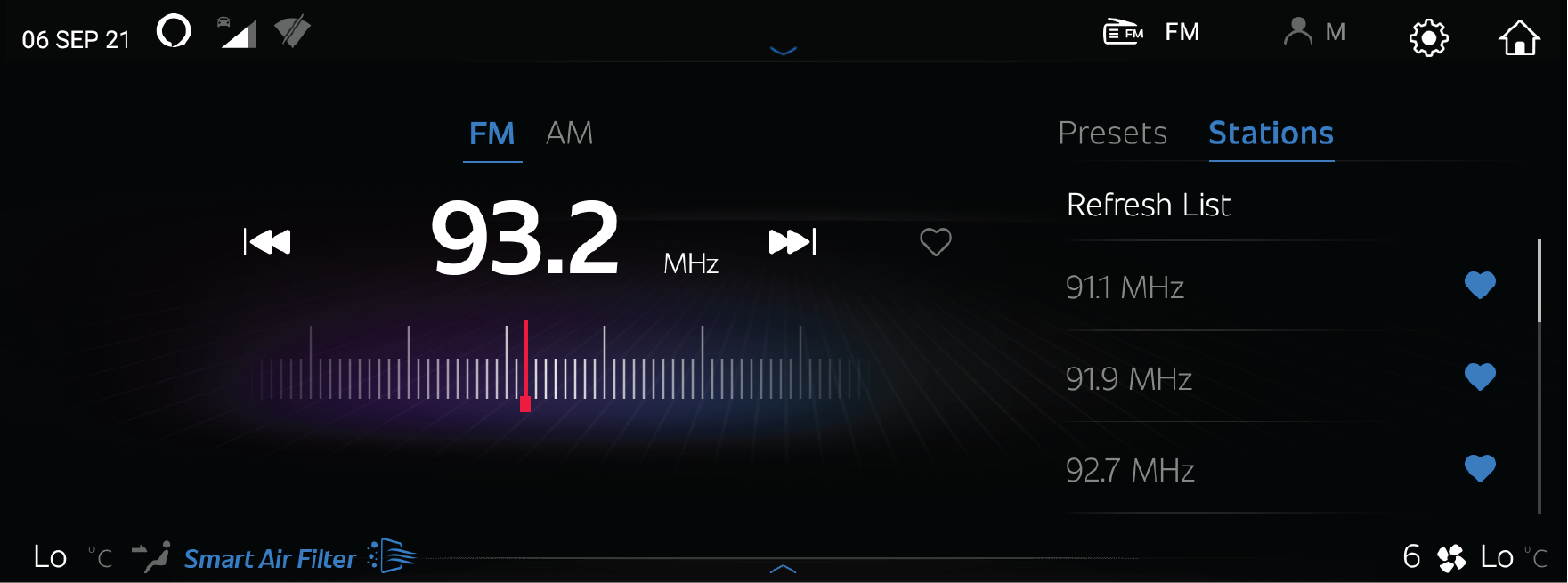Open the FM media source shortcut
Screen dimensions: 1568x583
click(1151, 33)
